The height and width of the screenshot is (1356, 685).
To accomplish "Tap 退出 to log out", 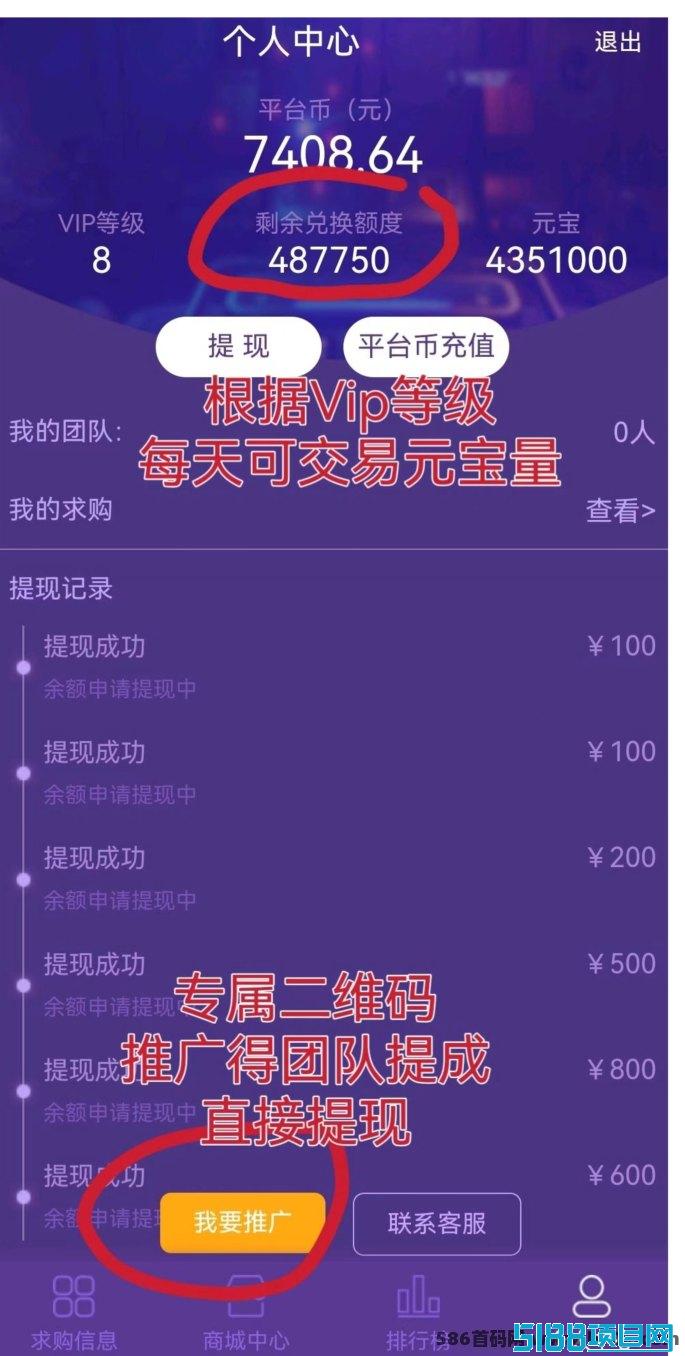I will pyautogui.click(x=617, y=42).
